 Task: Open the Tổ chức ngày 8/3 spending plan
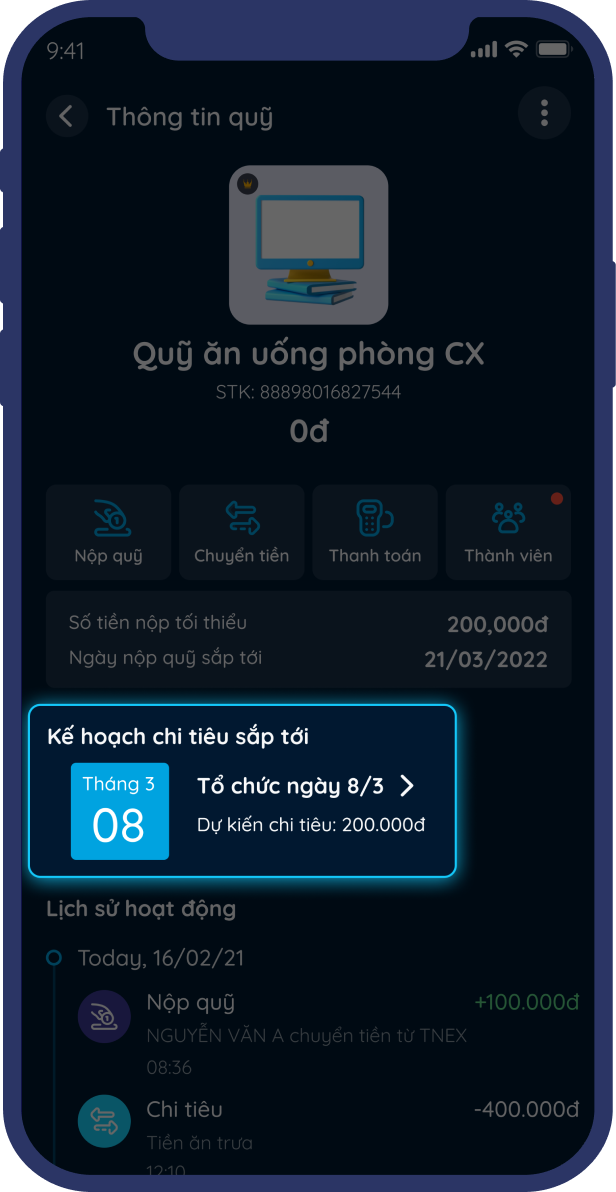click(305, 787)
